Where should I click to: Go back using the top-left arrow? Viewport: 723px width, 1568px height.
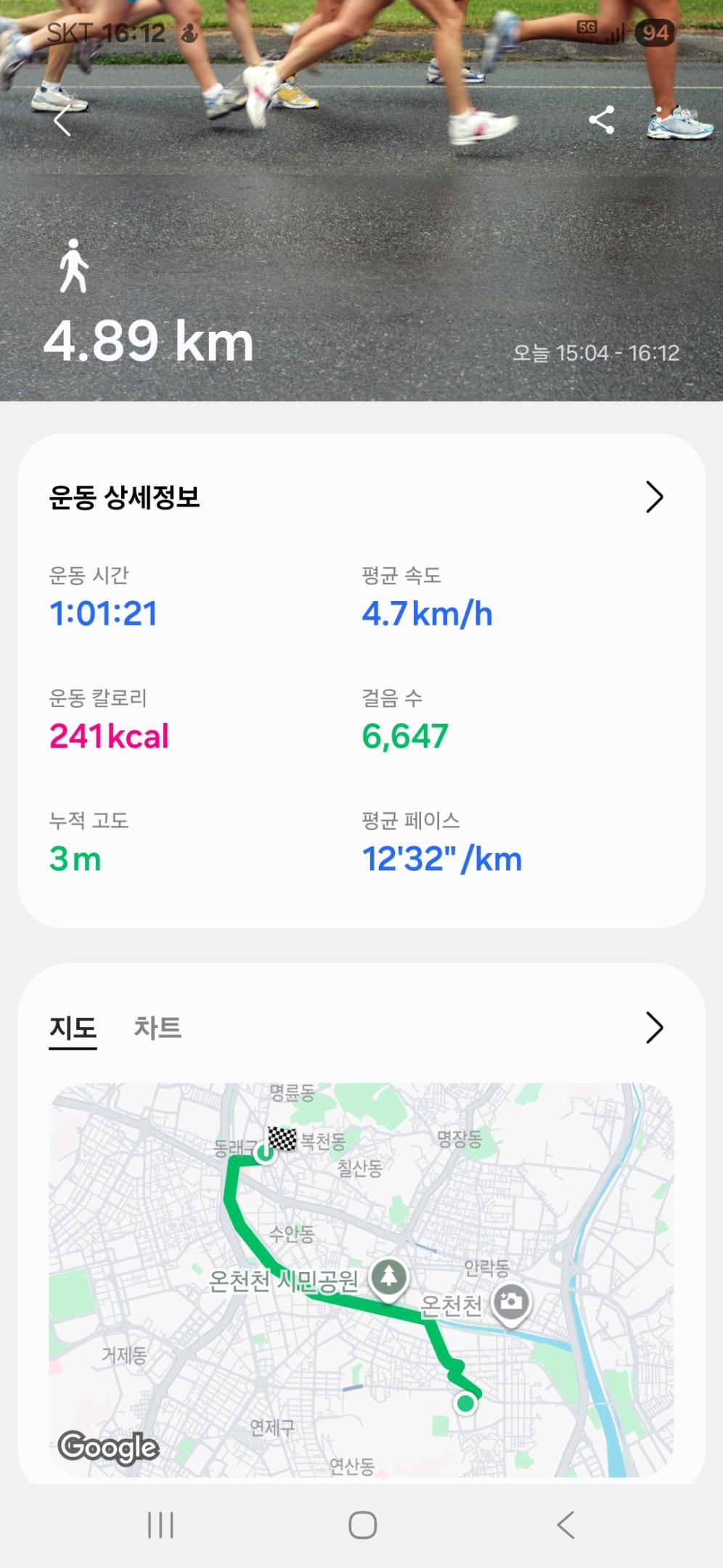tap(63, 120)
